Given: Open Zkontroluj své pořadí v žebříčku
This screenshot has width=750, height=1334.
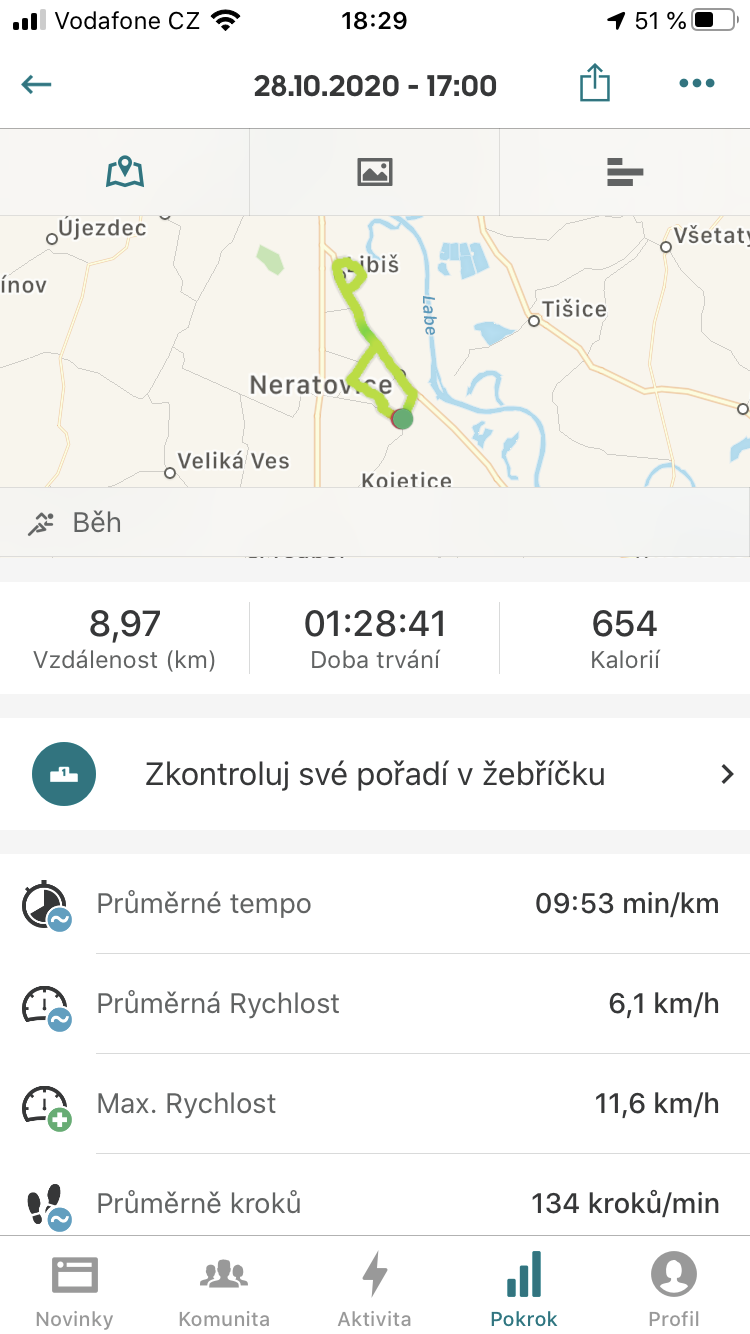Looking at the screenshot, I should click(x=375, y=774).
